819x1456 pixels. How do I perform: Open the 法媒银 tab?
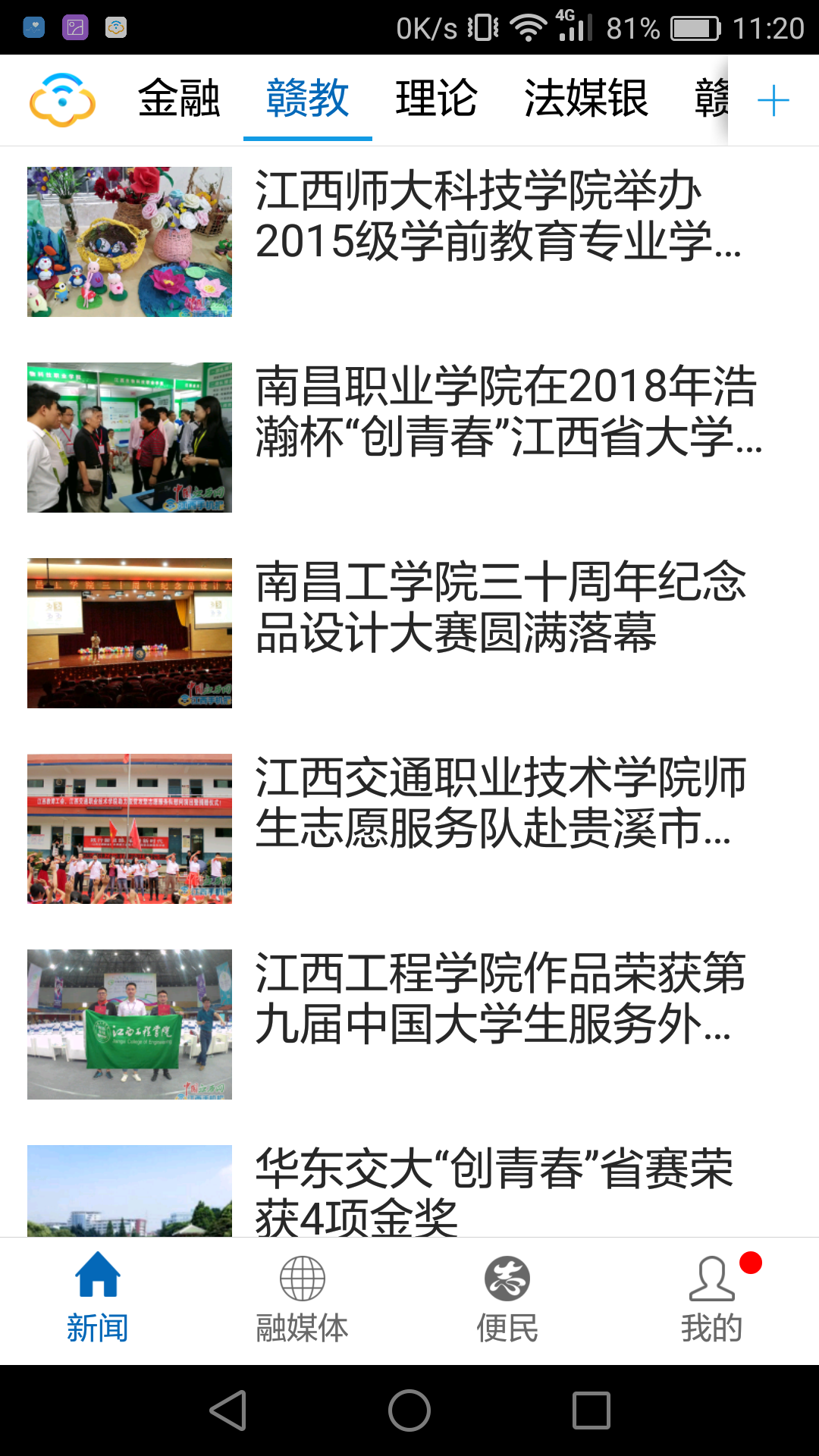coord(586,99)
